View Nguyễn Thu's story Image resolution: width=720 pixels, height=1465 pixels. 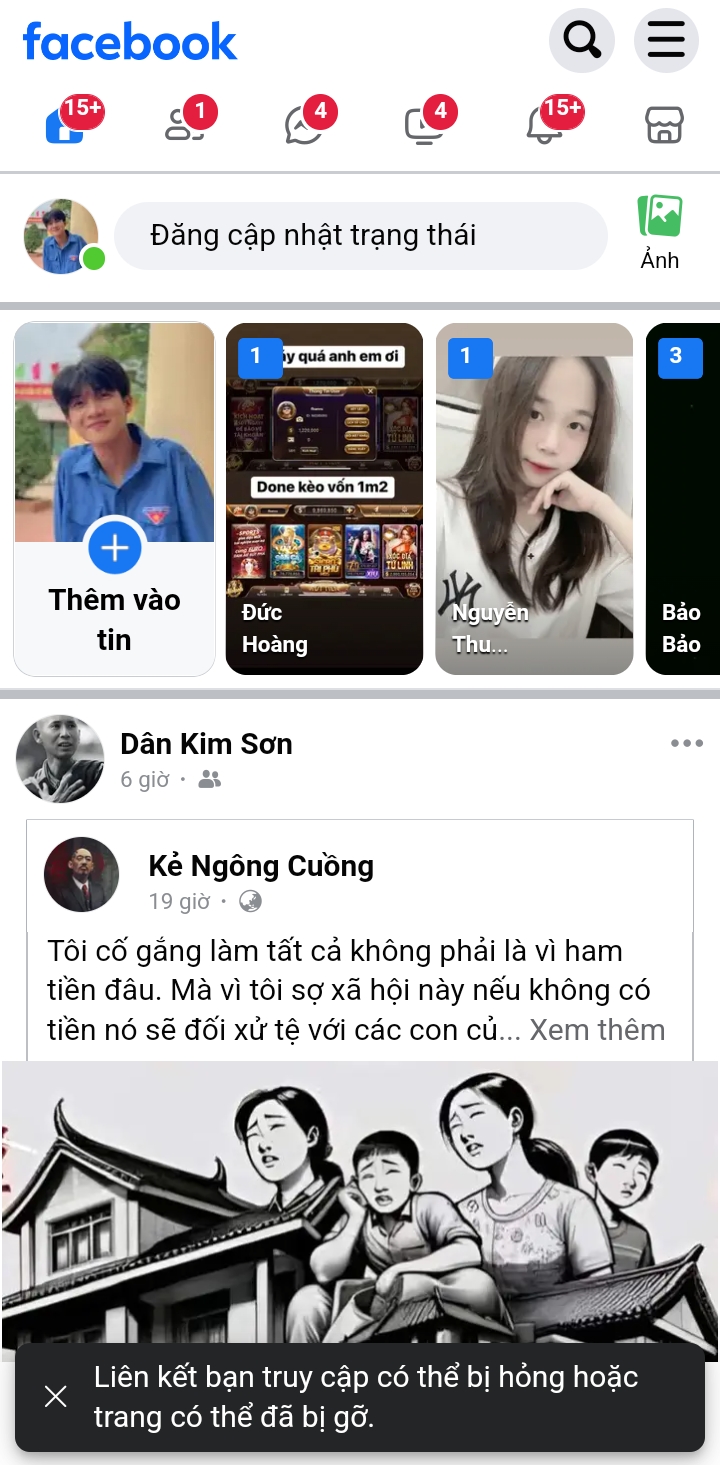pos(535,499)
